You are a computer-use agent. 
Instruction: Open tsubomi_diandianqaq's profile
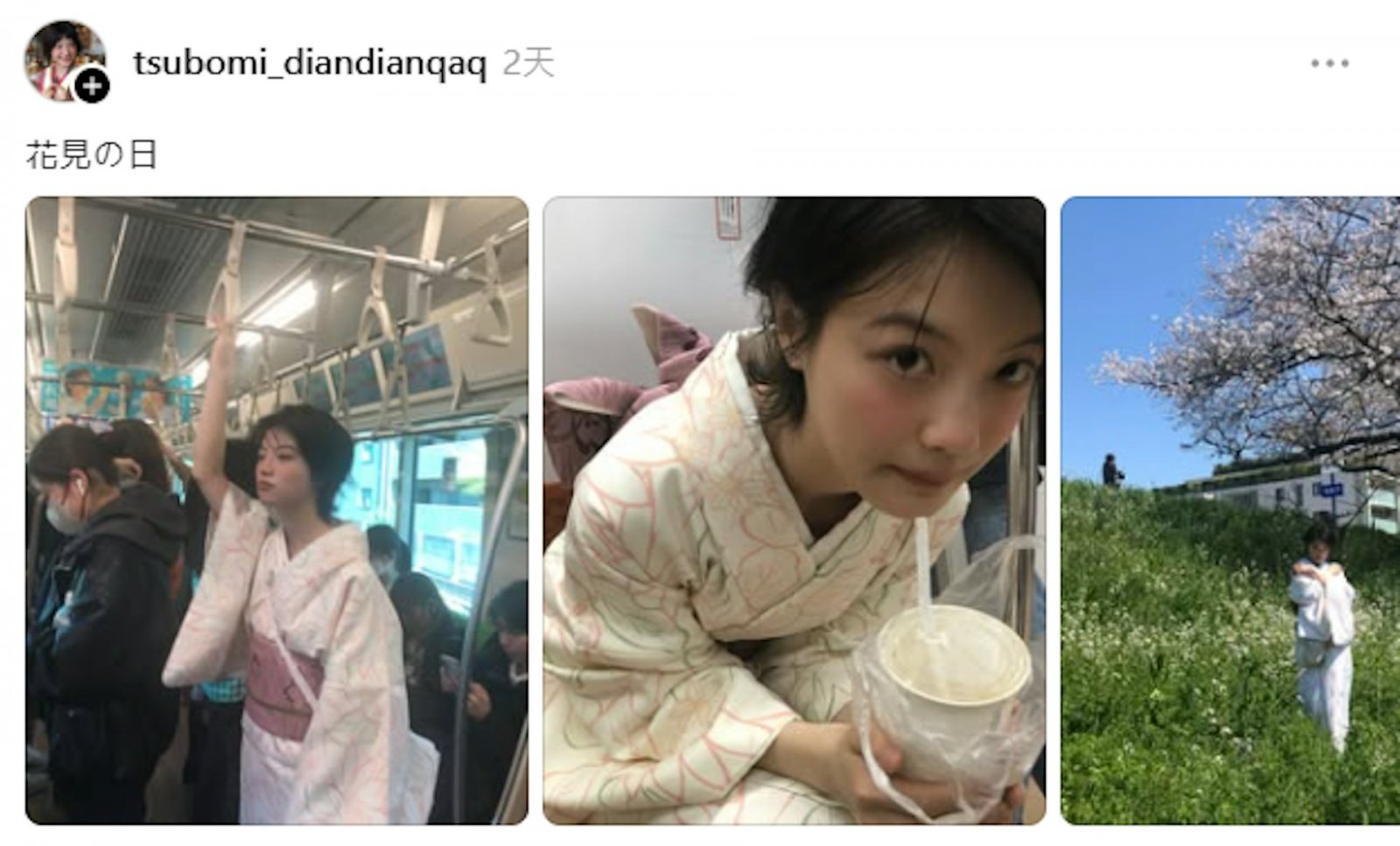pyautogui.click(x=309, y=64)
